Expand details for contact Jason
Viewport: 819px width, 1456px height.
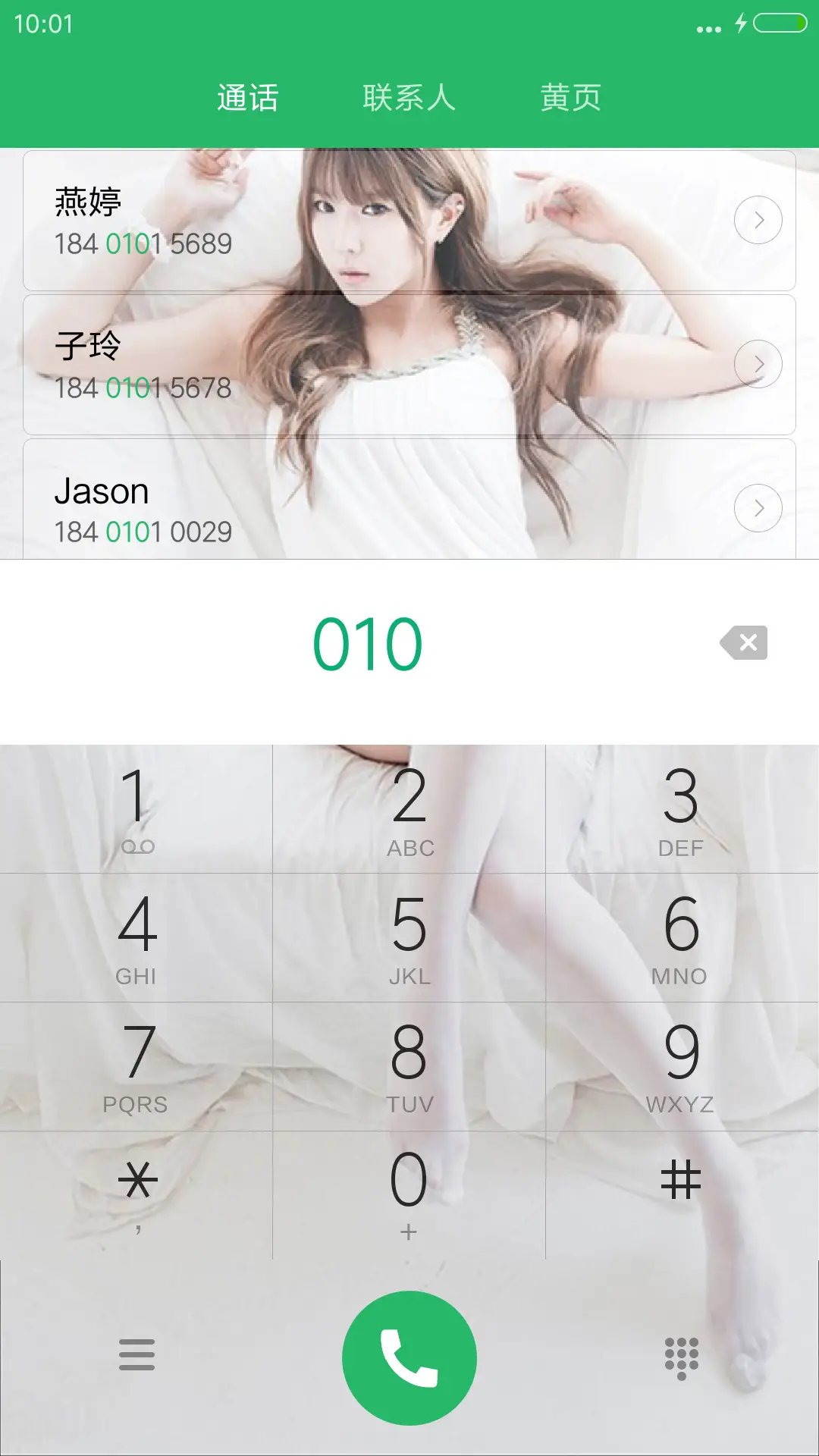tap(758, 508)
